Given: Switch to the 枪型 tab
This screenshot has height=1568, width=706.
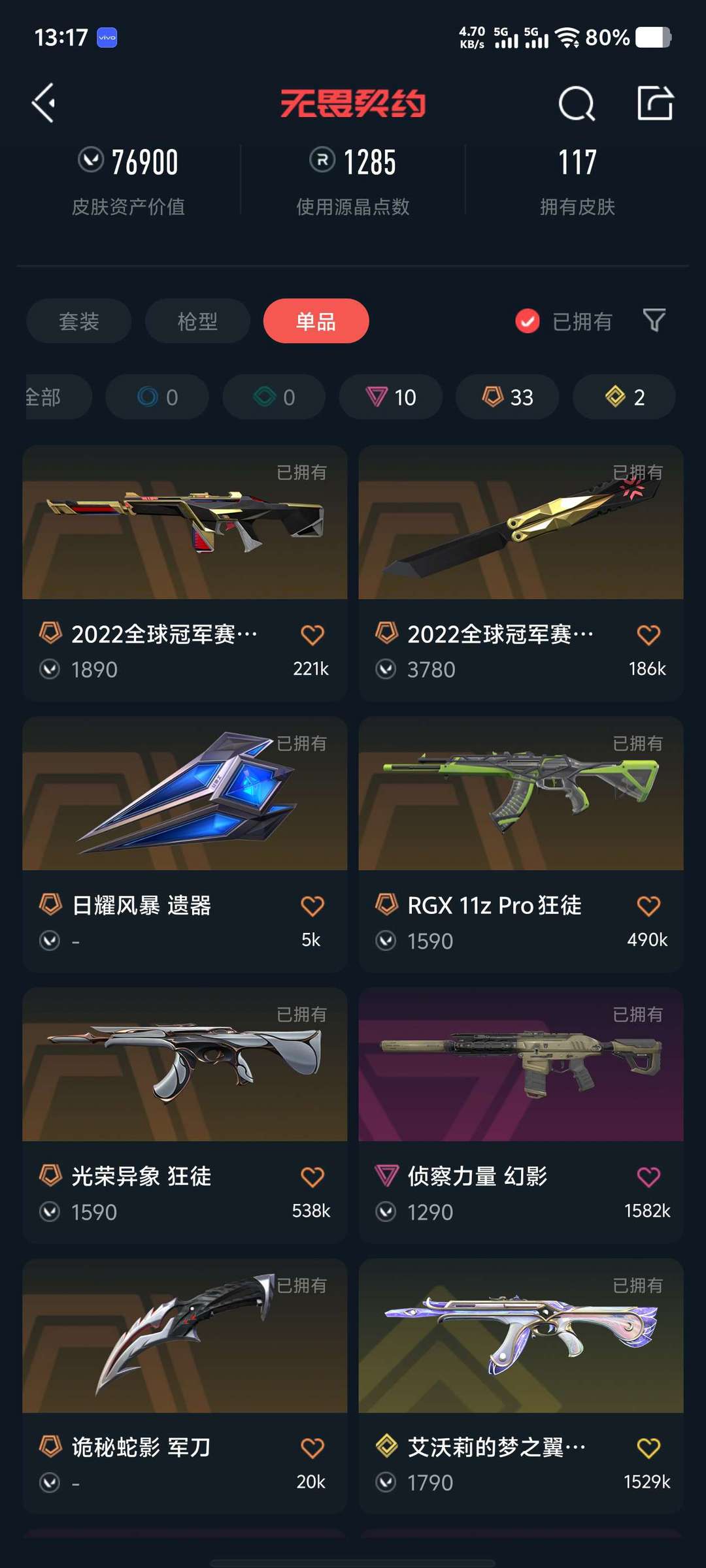Looking at the screenshot, I should click(x=197, y=321).
